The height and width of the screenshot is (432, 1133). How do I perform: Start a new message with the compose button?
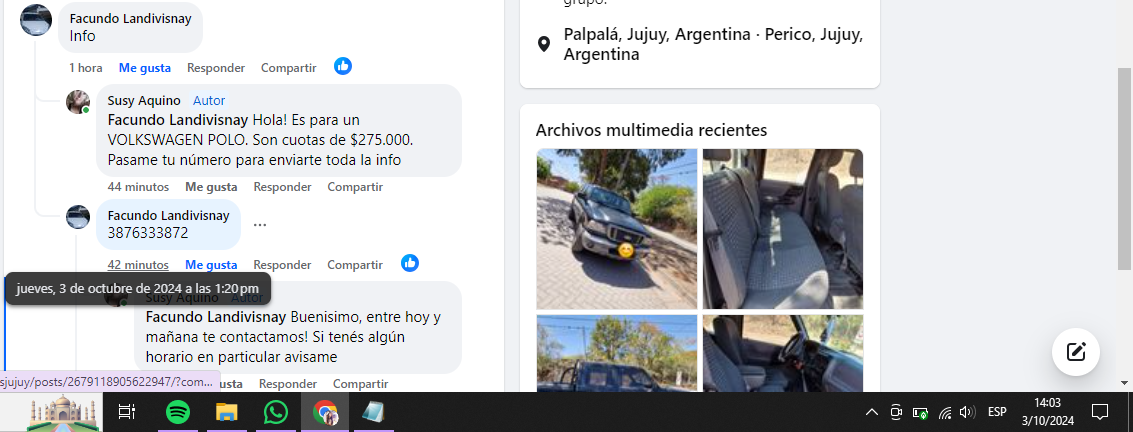1076,351
